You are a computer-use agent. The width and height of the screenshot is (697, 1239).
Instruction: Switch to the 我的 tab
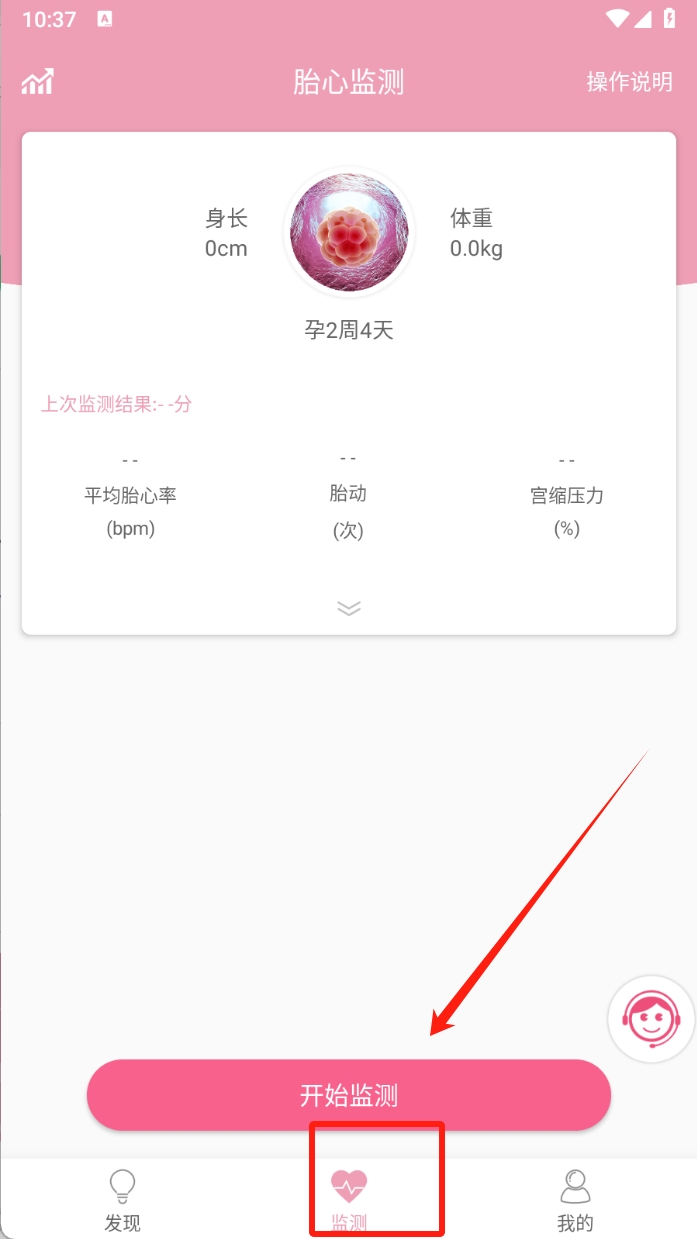click(x=575, y=1200)
